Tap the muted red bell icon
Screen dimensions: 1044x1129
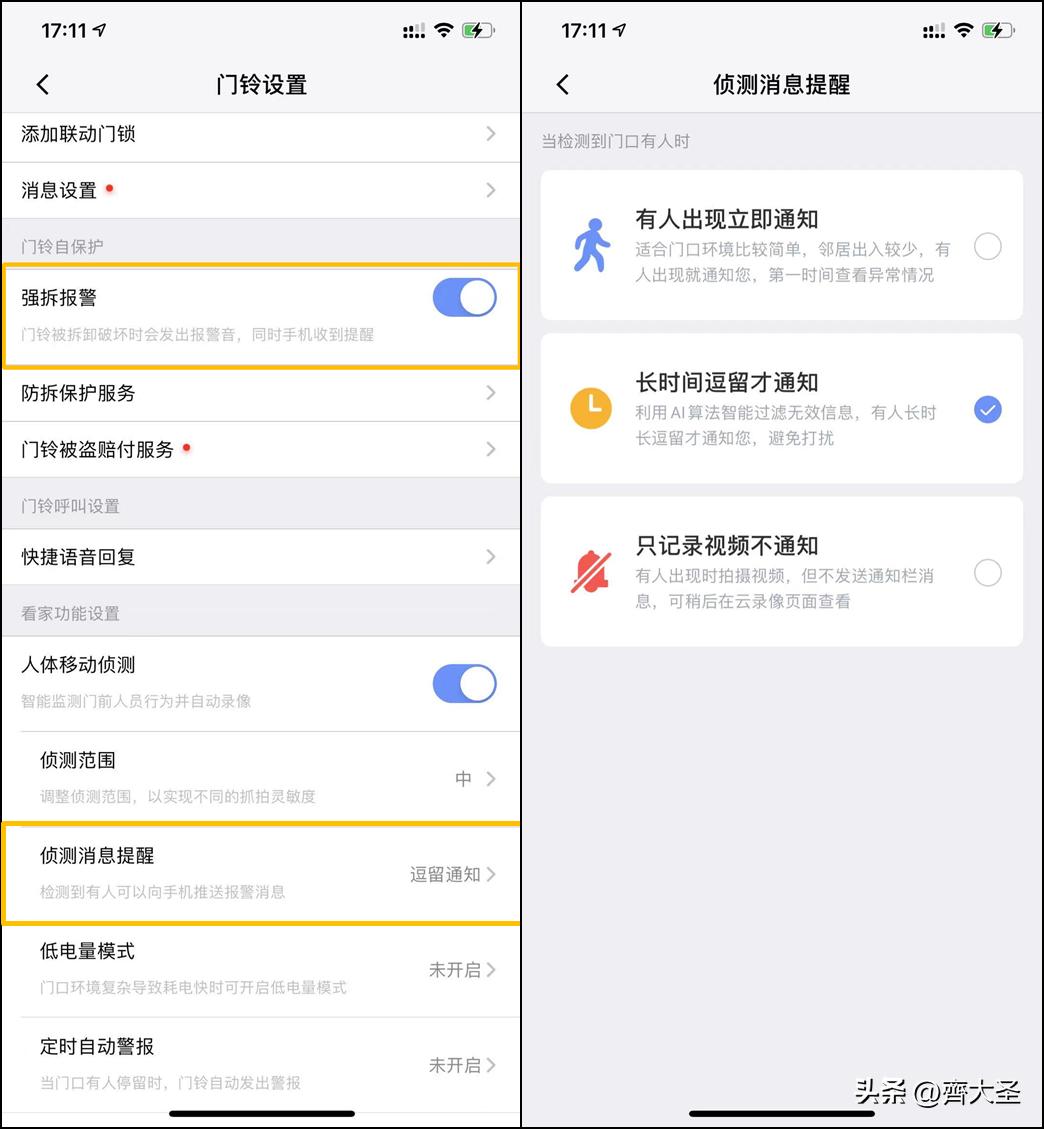[x=590, y=571]
